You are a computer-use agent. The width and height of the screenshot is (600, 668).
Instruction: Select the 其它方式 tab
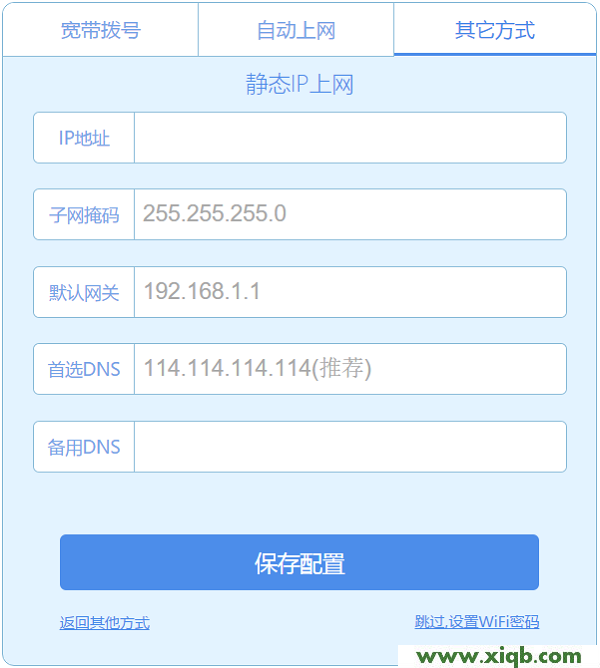pyautogui.click(x=494, y=30)
